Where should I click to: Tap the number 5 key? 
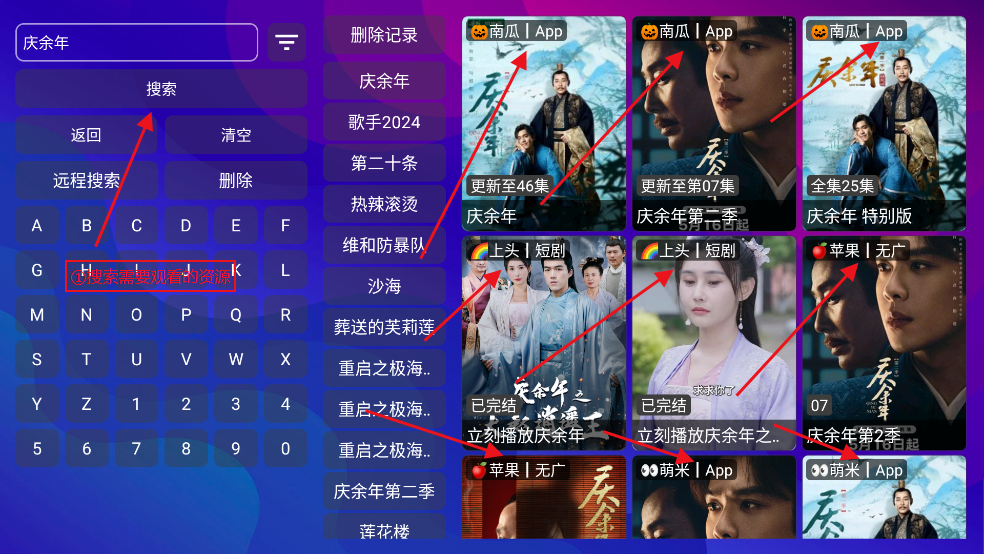coord(37,449)
